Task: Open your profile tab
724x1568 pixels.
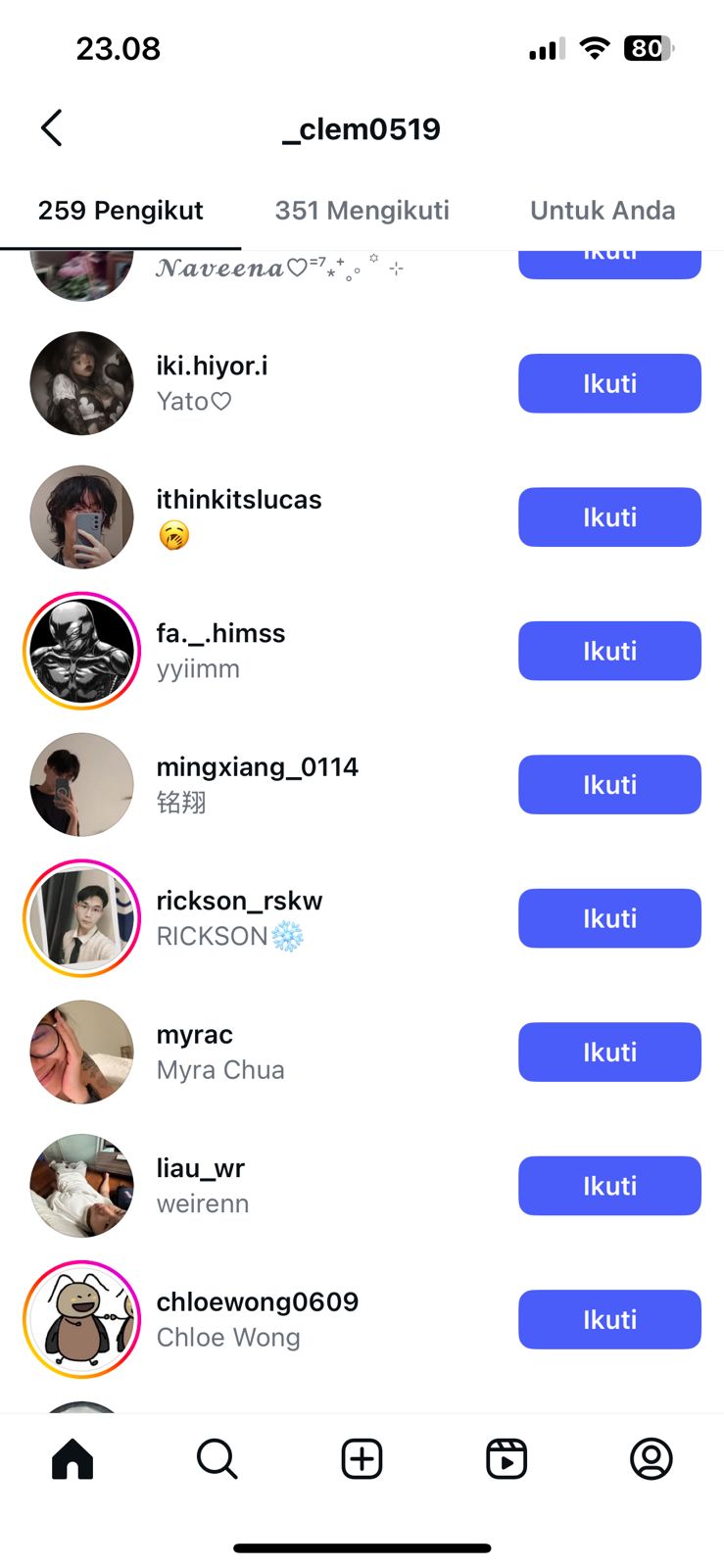Action: click(x=651, y=1459)
